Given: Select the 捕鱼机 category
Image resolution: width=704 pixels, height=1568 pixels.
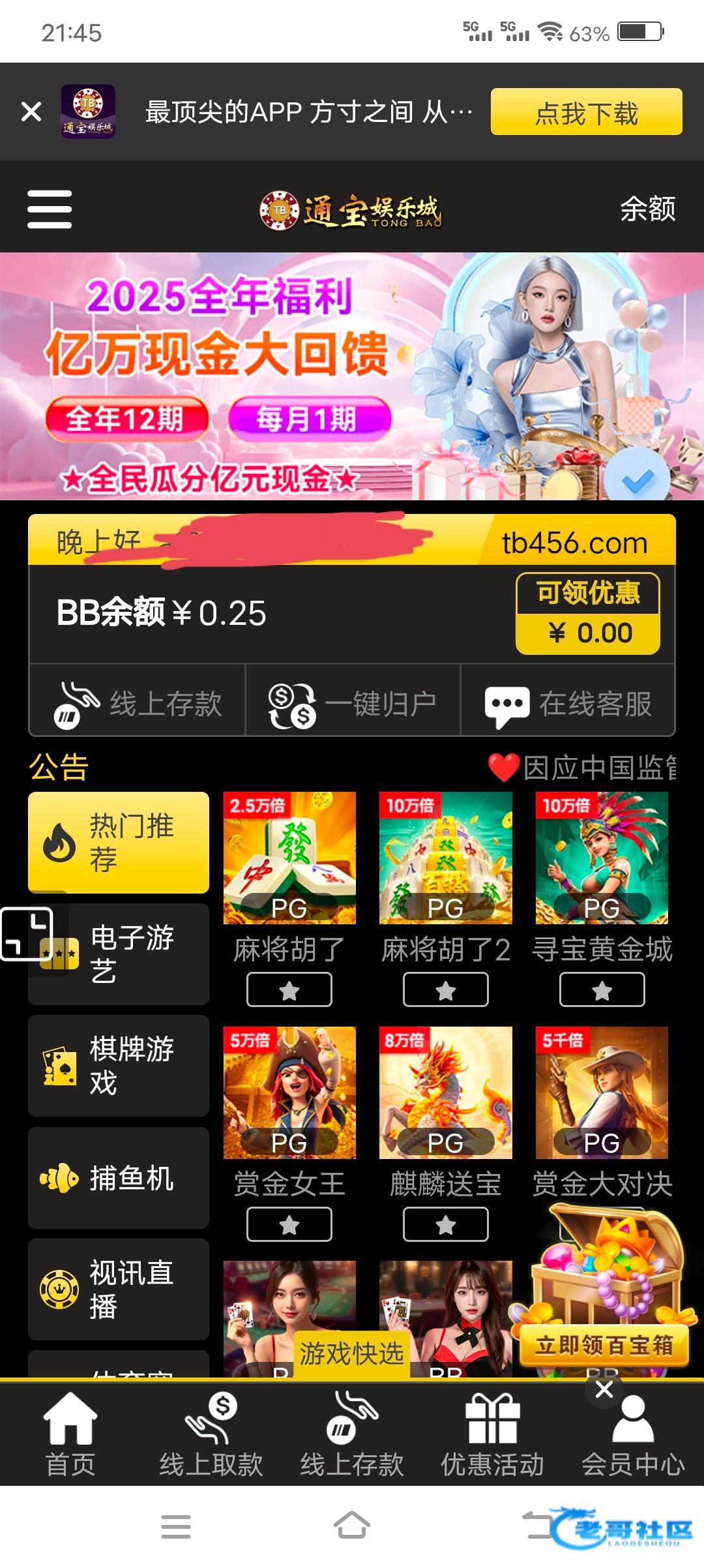Looking at the screenshot, I should pos(119,1178).
